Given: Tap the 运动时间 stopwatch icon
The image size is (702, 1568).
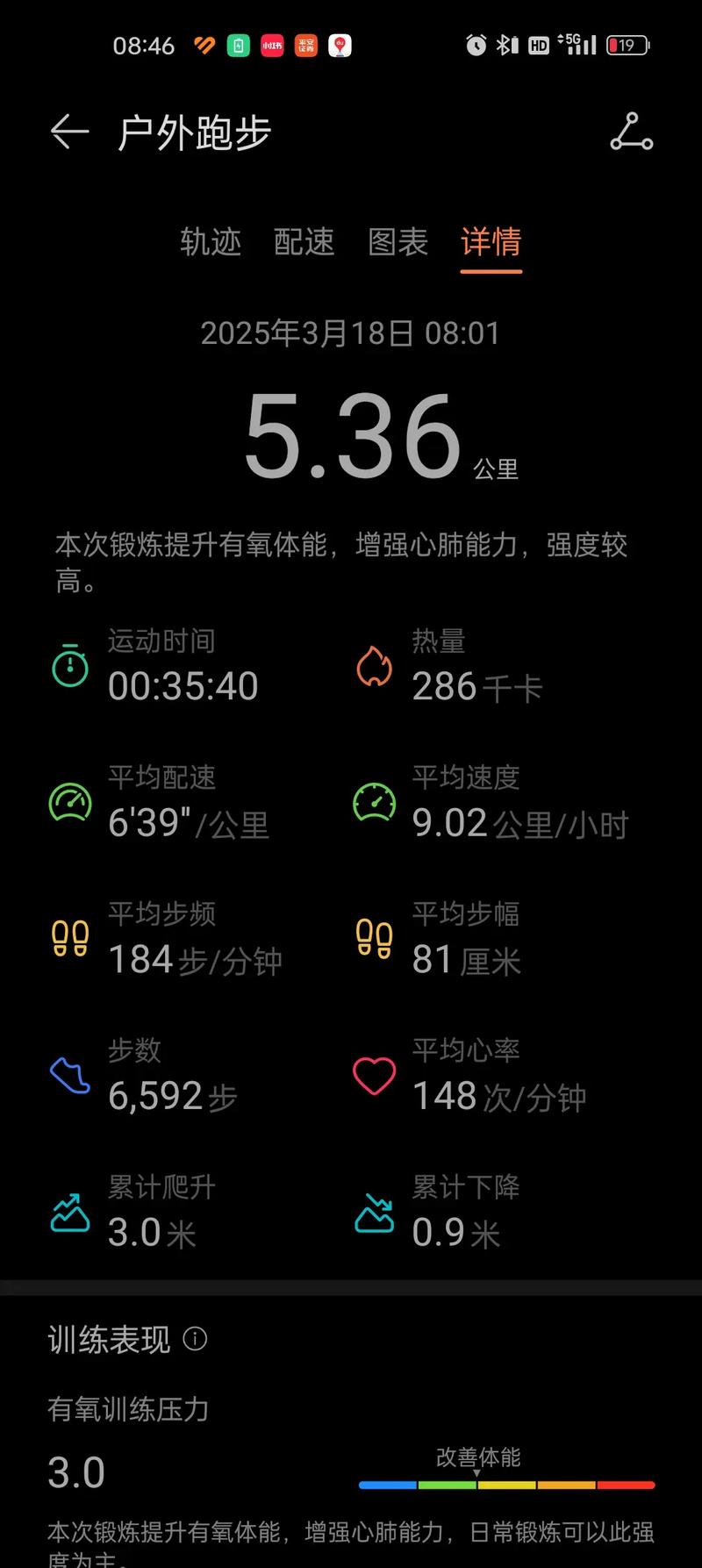Looking at the screenshot, I should 68,667.
